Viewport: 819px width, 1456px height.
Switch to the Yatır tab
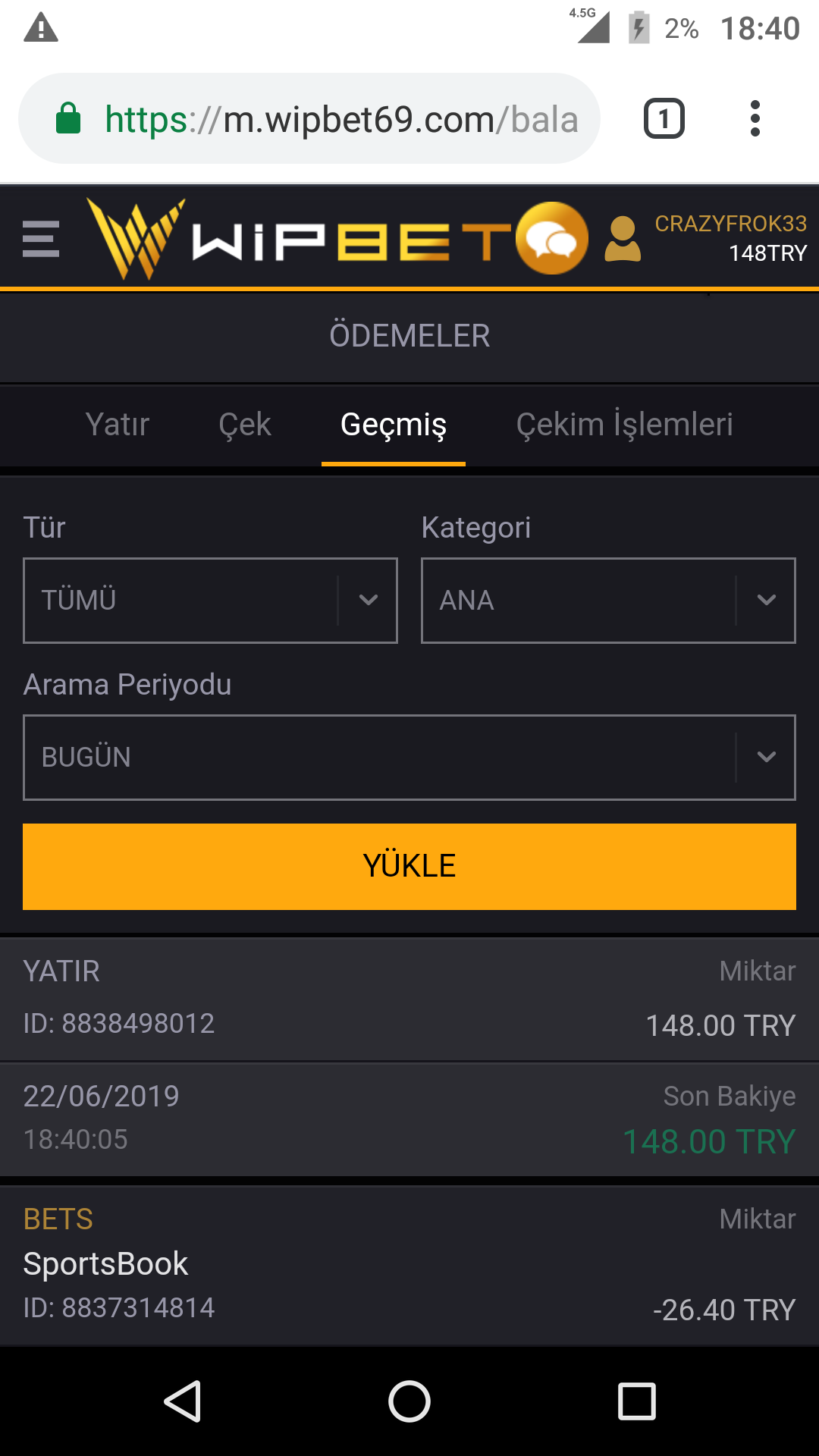point(118,425)
